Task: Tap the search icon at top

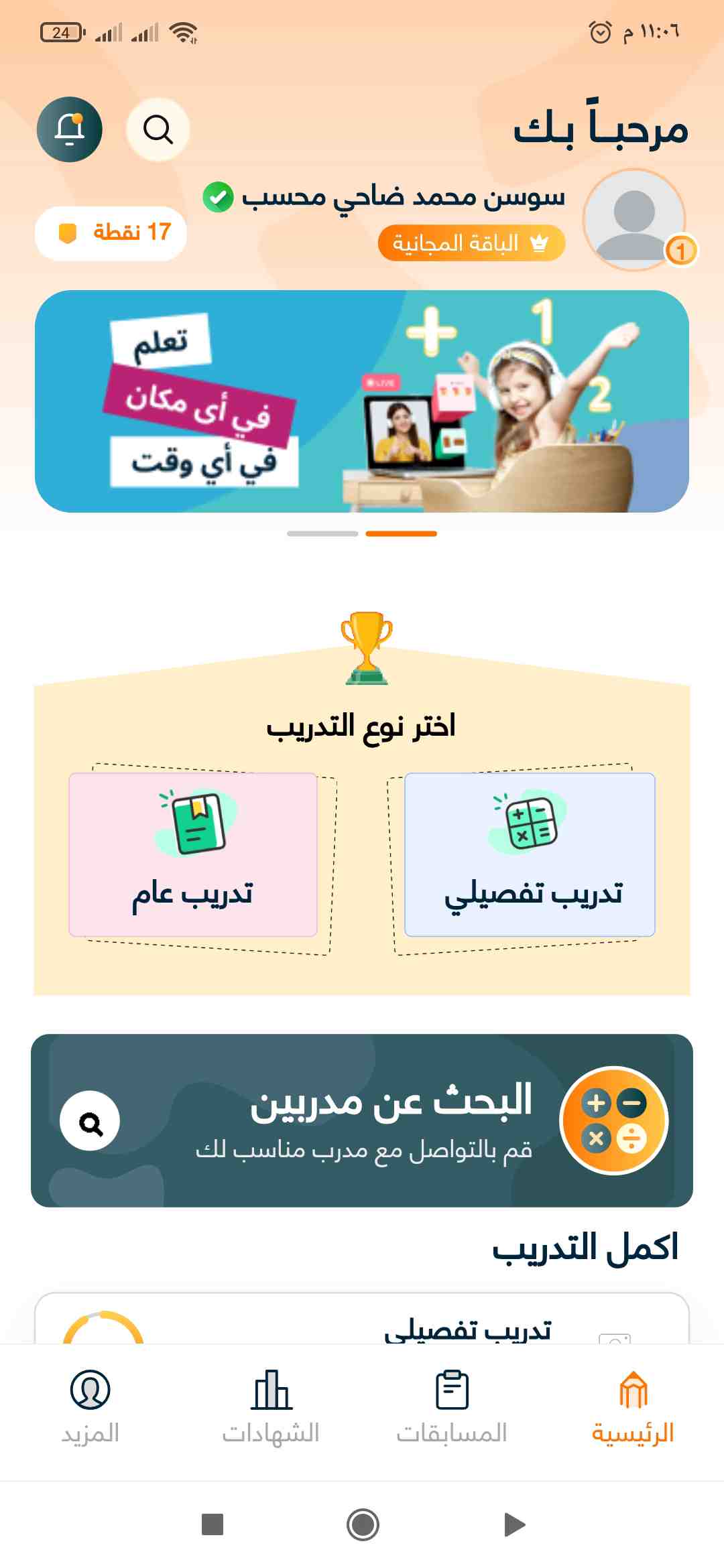Action: [158, 129]
